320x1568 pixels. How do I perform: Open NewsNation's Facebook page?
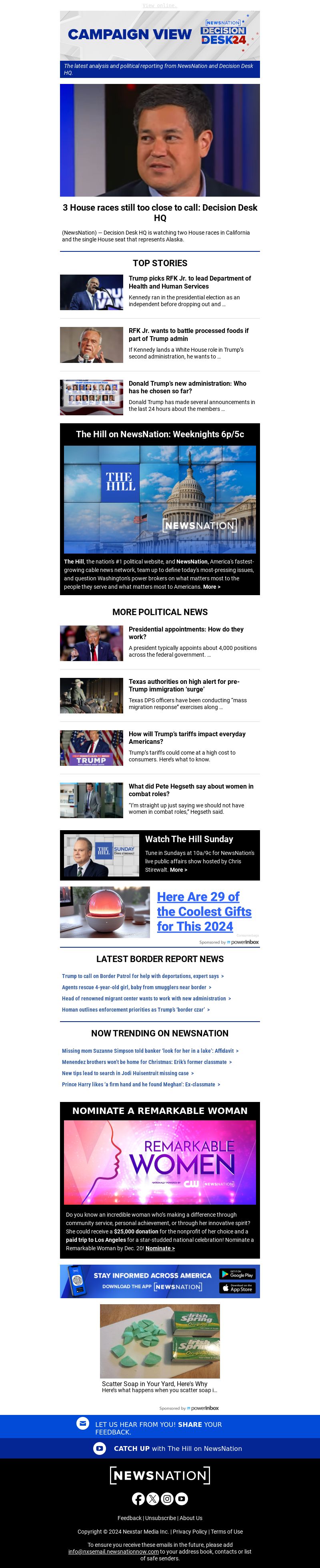click(x=138, y=1499)
